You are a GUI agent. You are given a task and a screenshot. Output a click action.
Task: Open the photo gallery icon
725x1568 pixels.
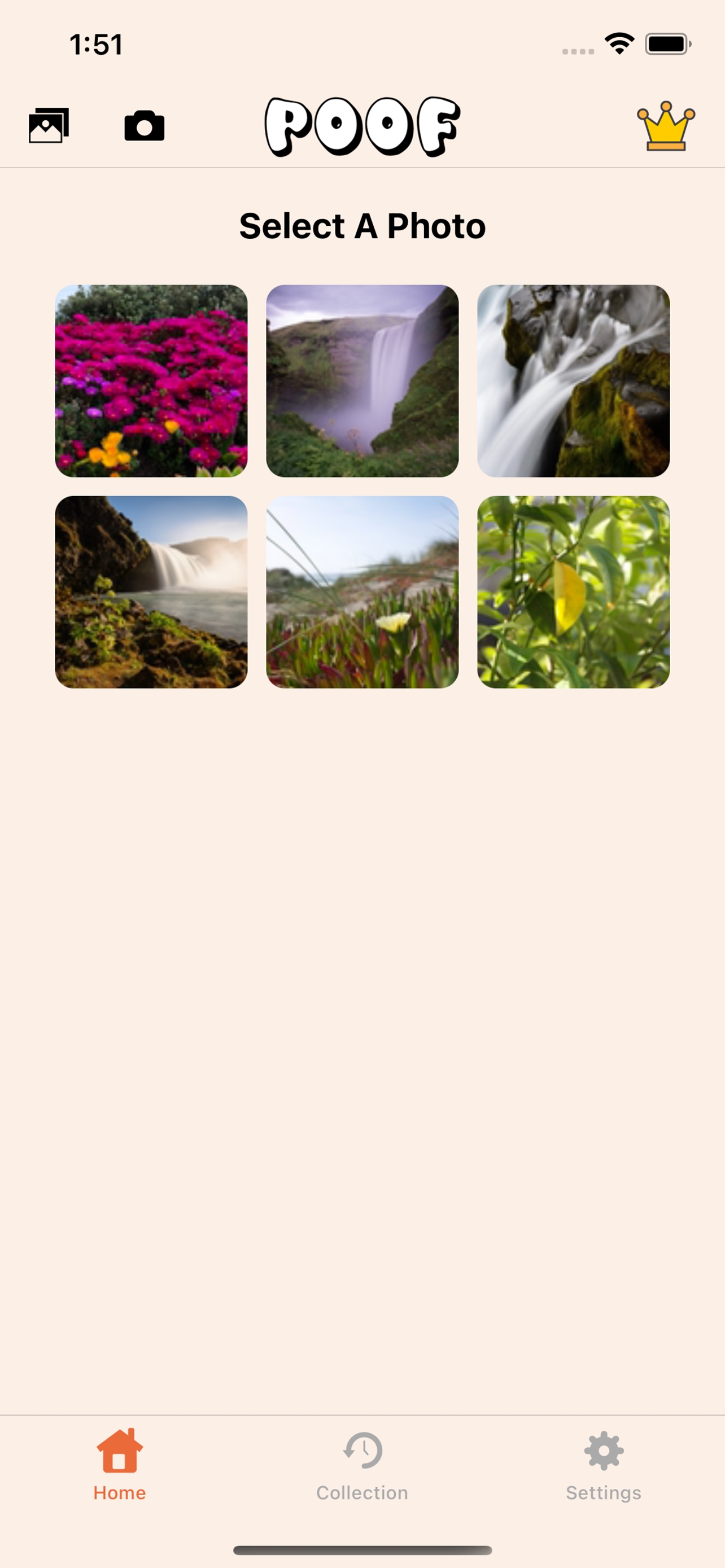49,125
